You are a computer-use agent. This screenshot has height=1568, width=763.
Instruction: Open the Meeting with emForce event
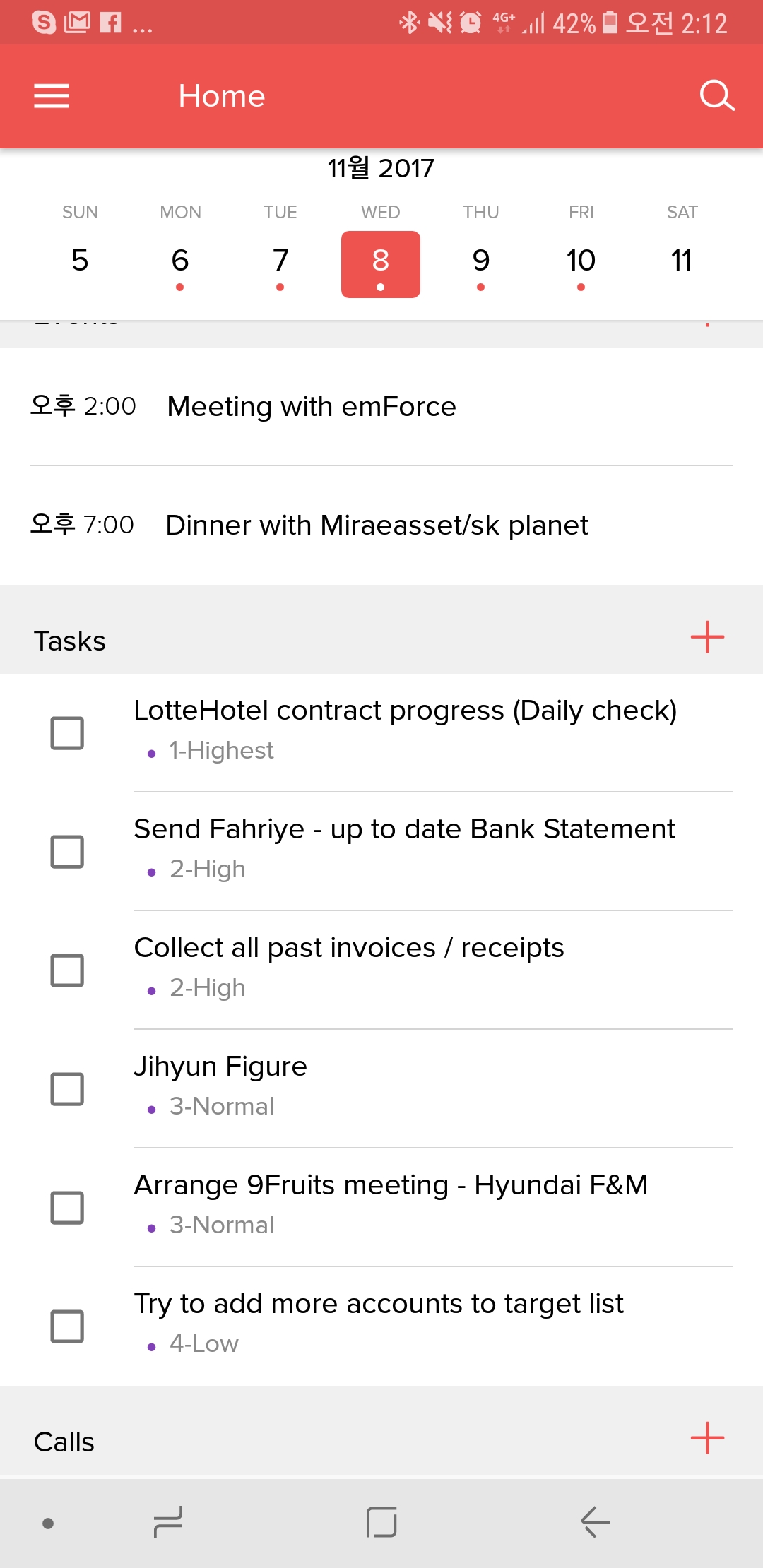(312, 407)
